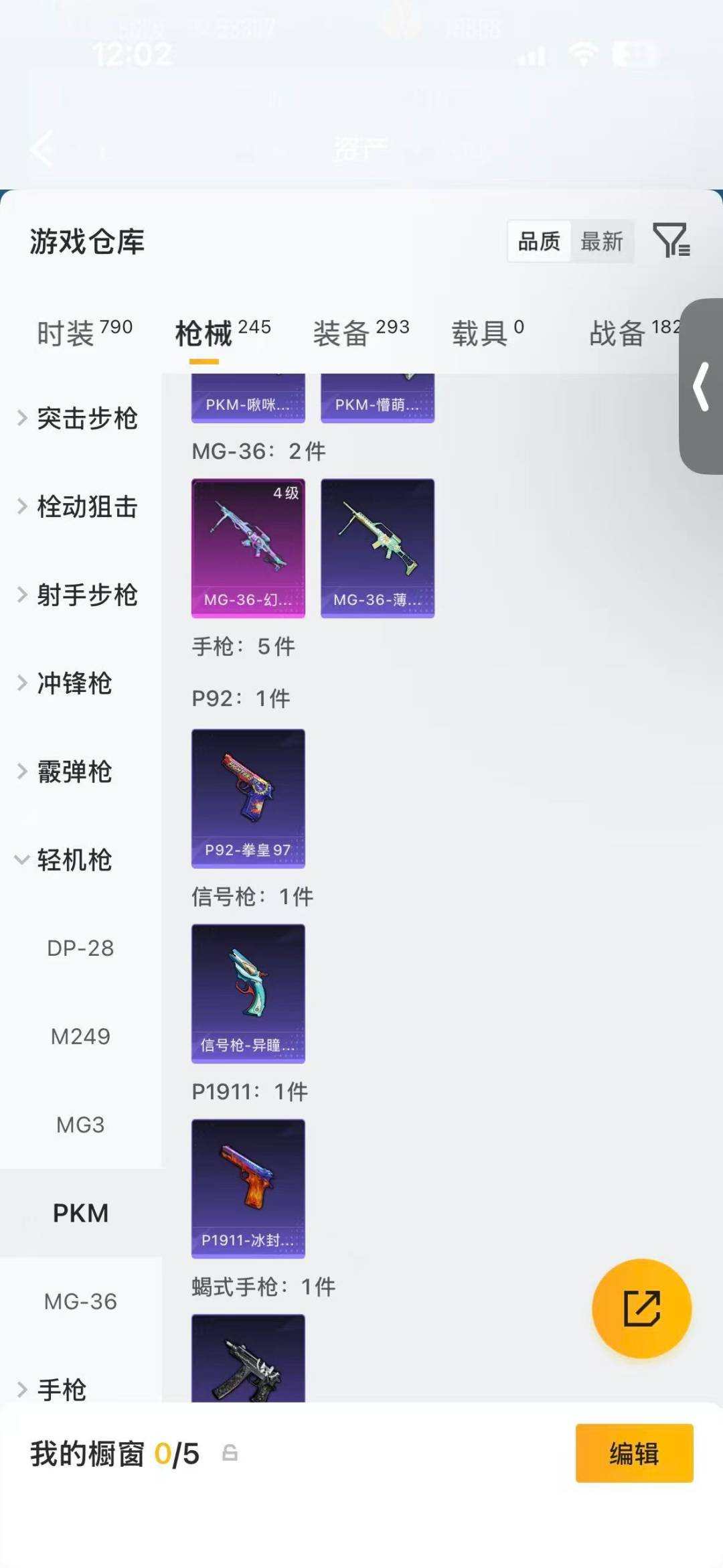723x1568 pixels.
Task: Expand the 突击步枪 category
Action: point(87,419)
